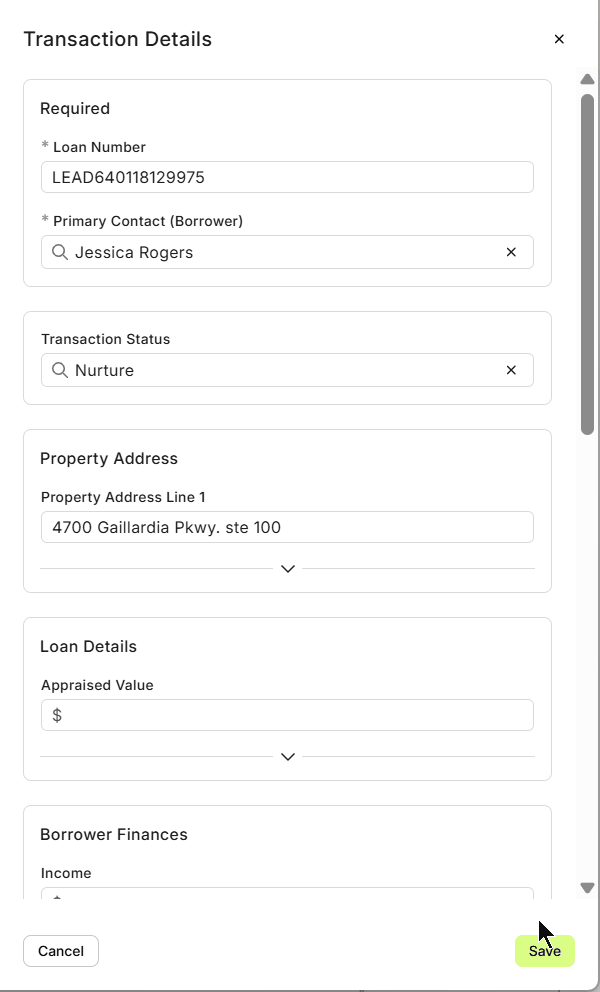Open the Transaction Status dropdown
This screenshot has width=600, height=992.
click(x=280, y=370)
